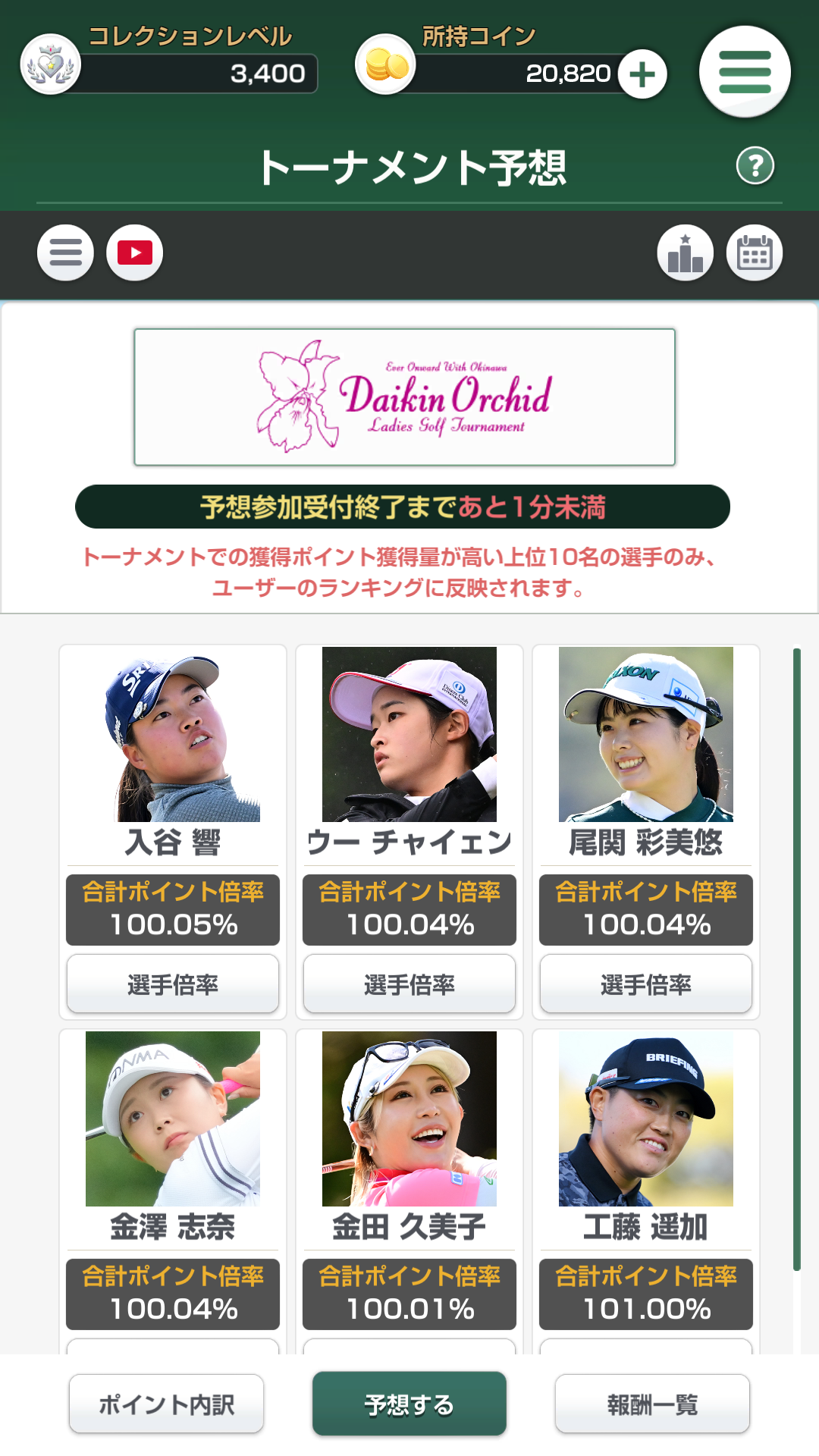The image size is (819, 1456).
Task: Open the hamburger menu at top right
Action: 746,73
